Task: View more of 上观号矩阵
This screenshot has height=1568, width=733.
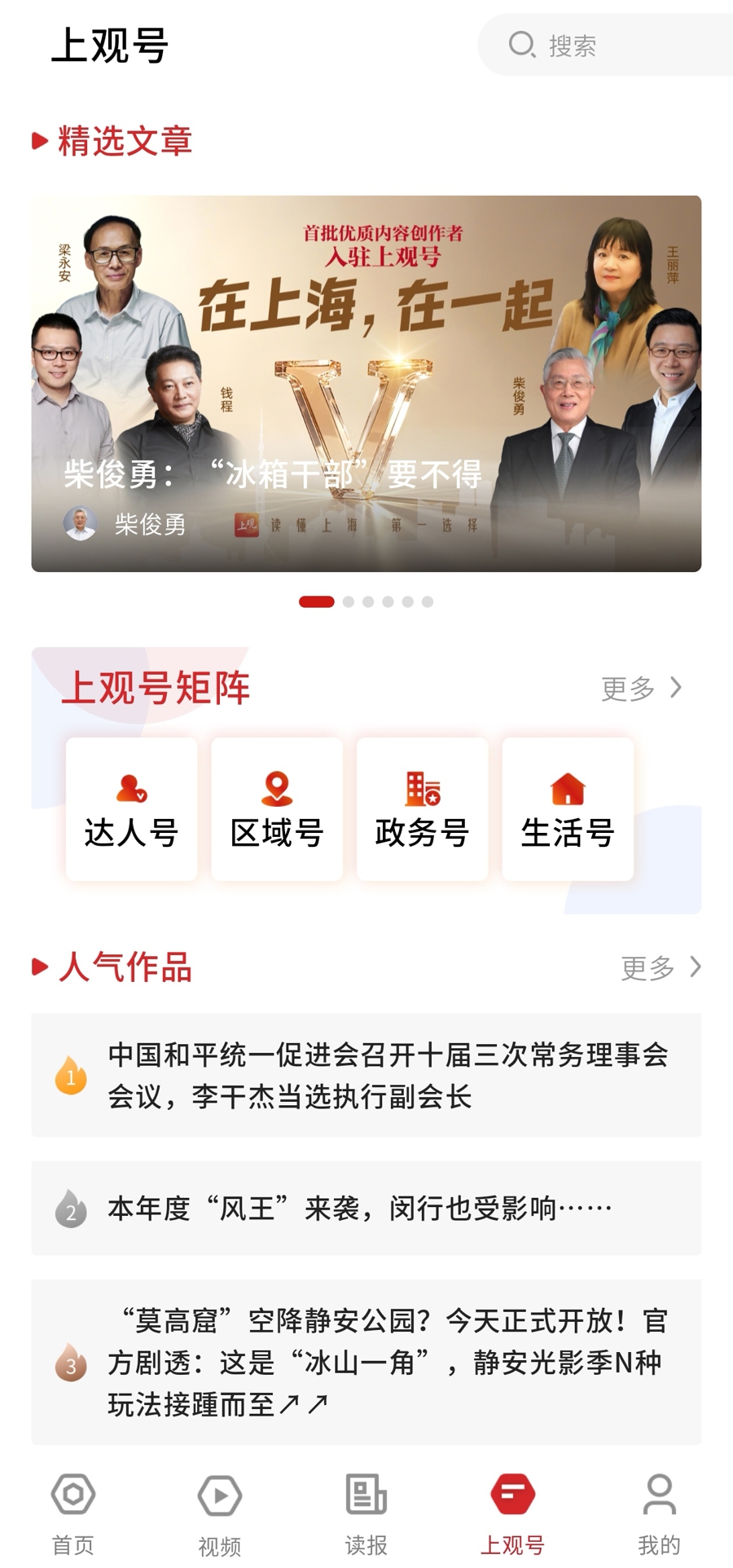Action: click(641, 689)
